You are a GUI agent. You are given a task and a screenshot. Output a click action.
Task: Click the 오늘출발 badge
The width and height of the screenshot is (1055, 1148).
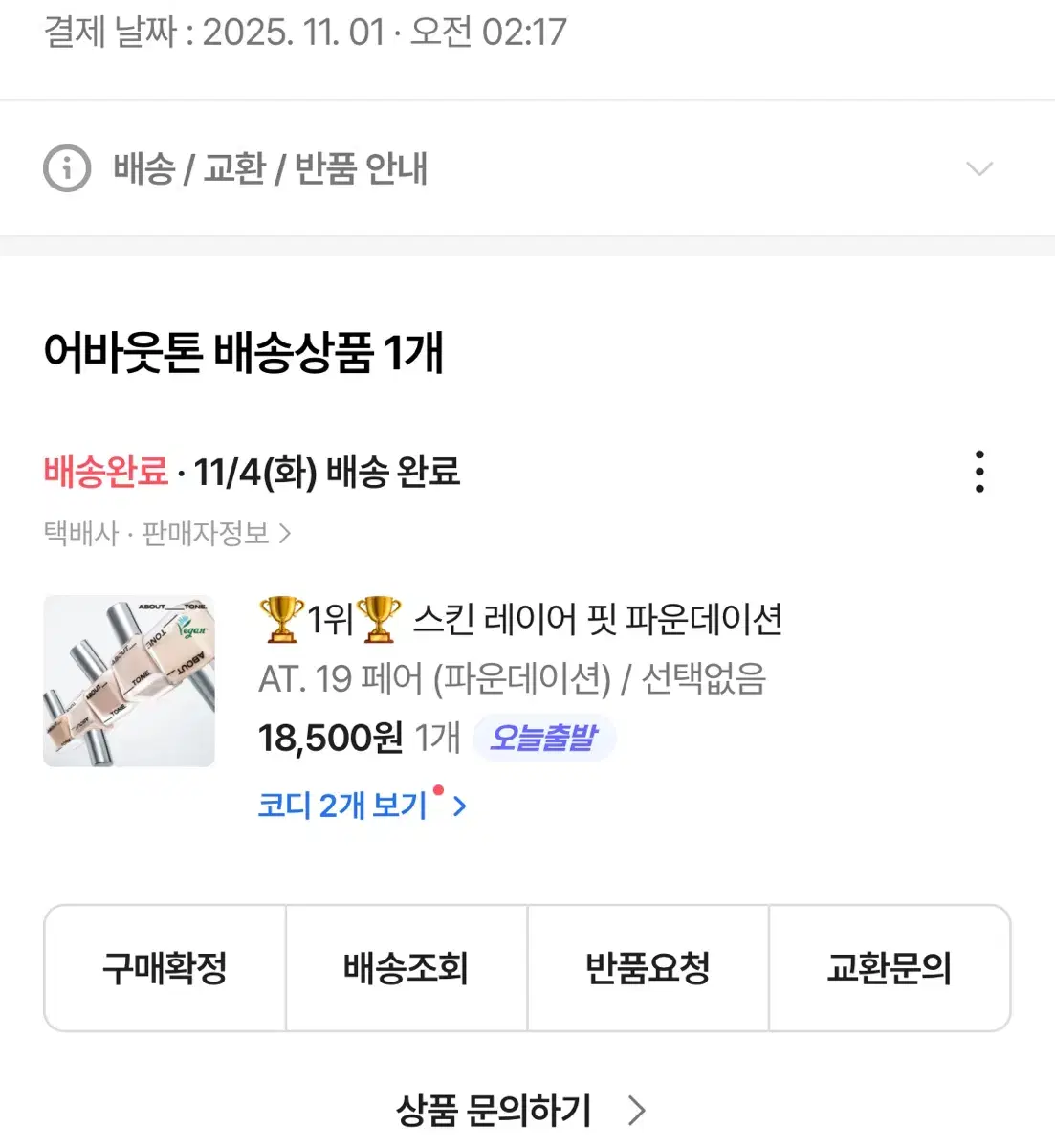click(543, 737)
